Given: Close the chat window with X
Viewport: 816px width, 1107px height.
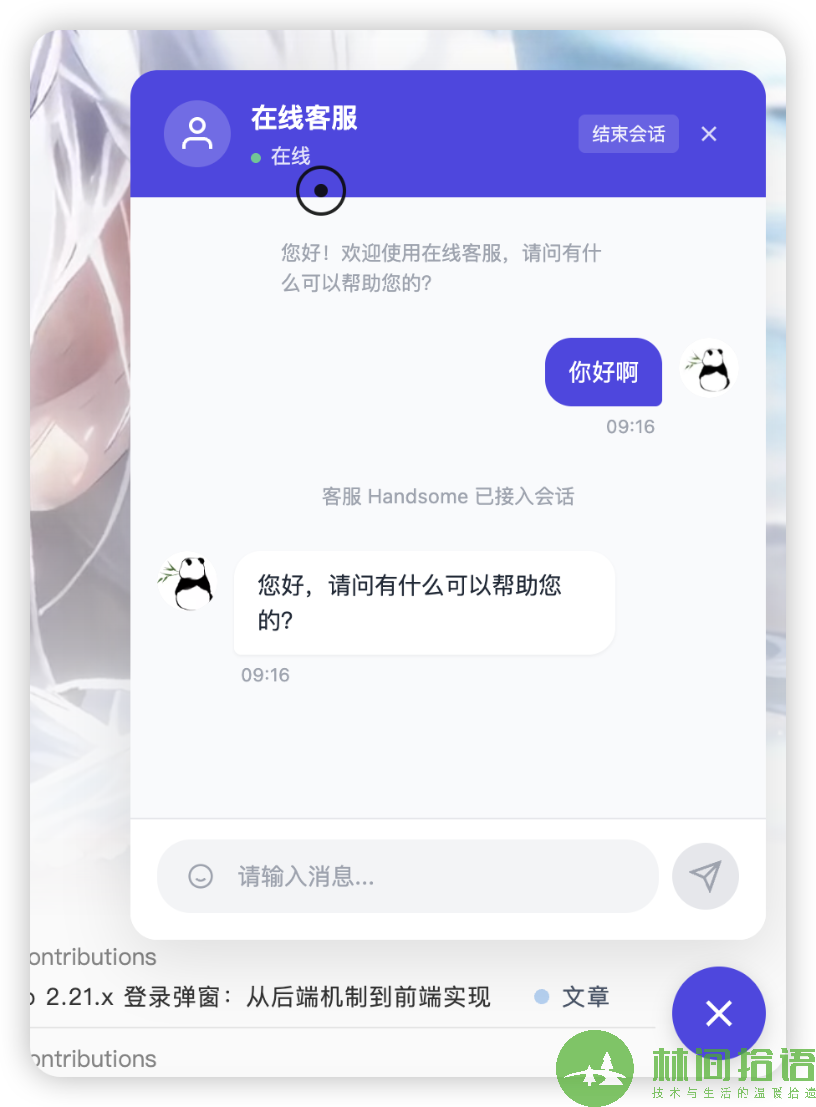Looking at the screenshot, I should (x=709, y=134).
